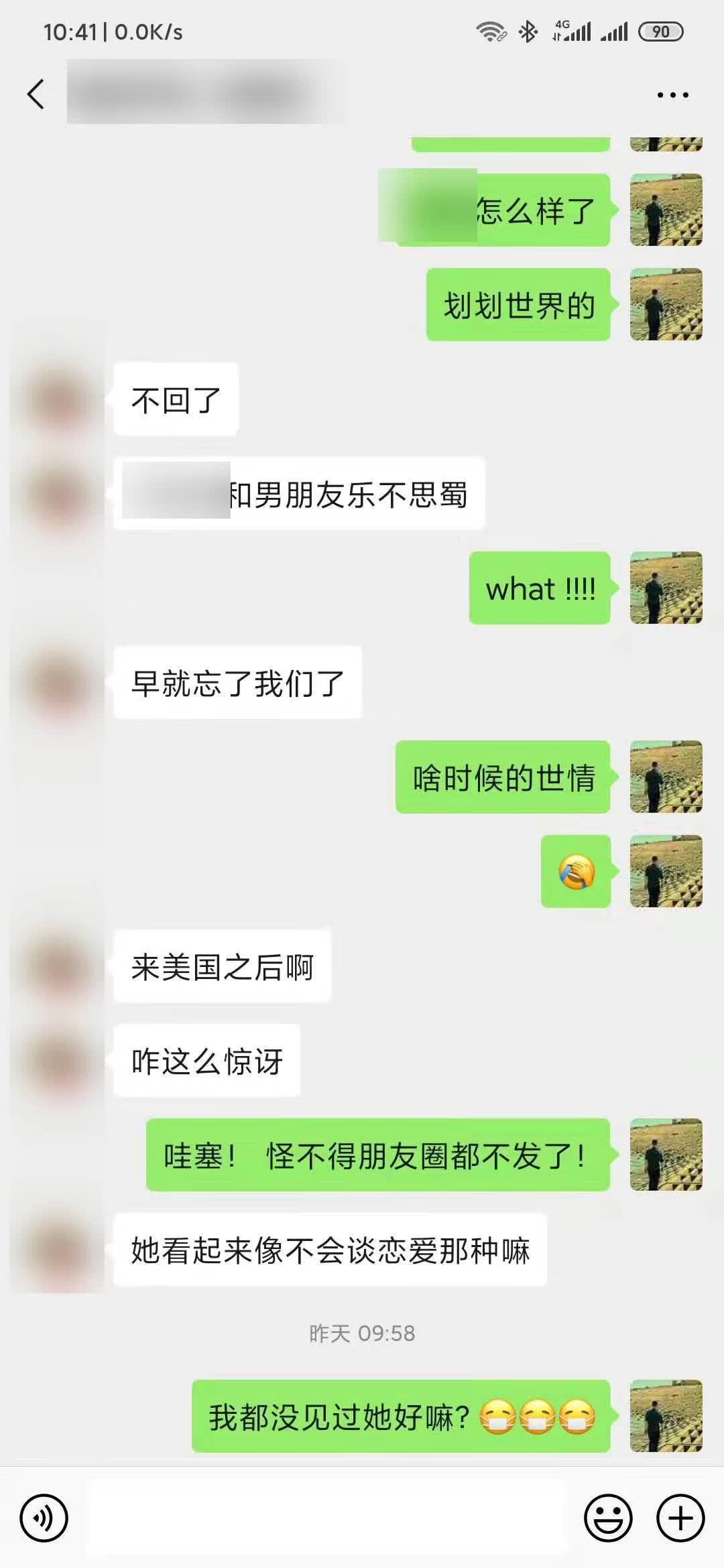Open the plus attachments menu

coord(680,1518)
